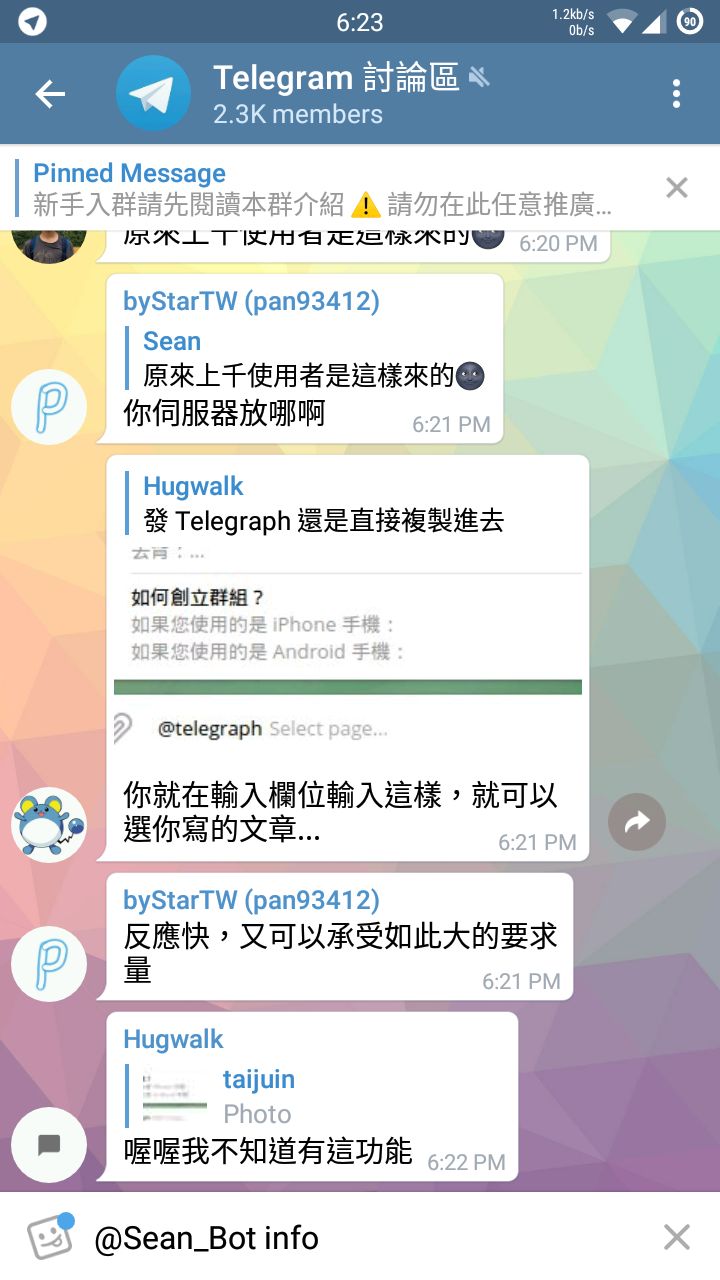Screen dimensions: 720x1280
Task: Clear the @Sean_Bot info input text
Action: (677, 1238)
